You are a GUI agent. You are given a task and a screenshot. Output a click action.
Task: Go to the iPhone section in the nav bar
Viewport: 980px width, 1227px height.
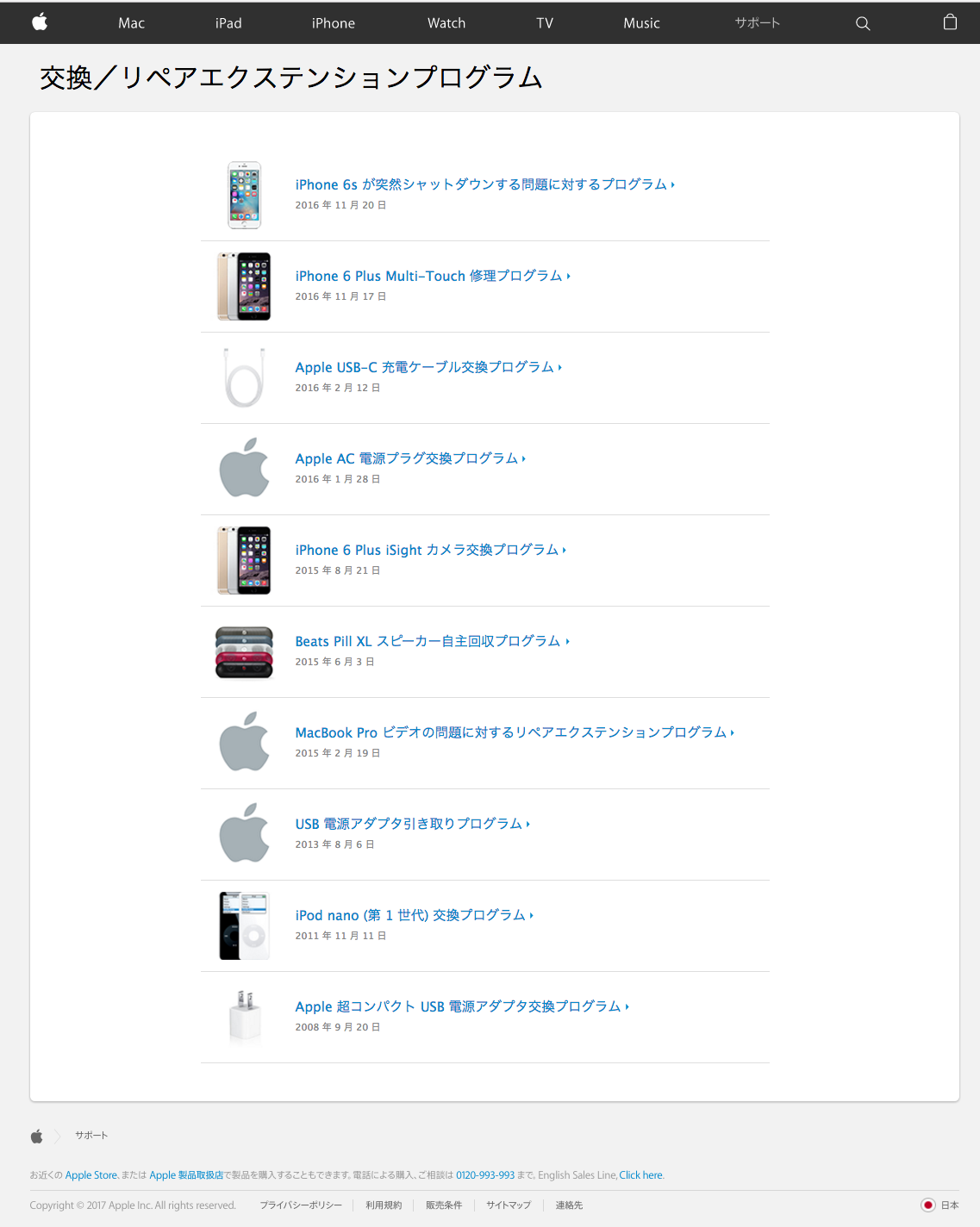pyautogui.click(x=334, y=23)
